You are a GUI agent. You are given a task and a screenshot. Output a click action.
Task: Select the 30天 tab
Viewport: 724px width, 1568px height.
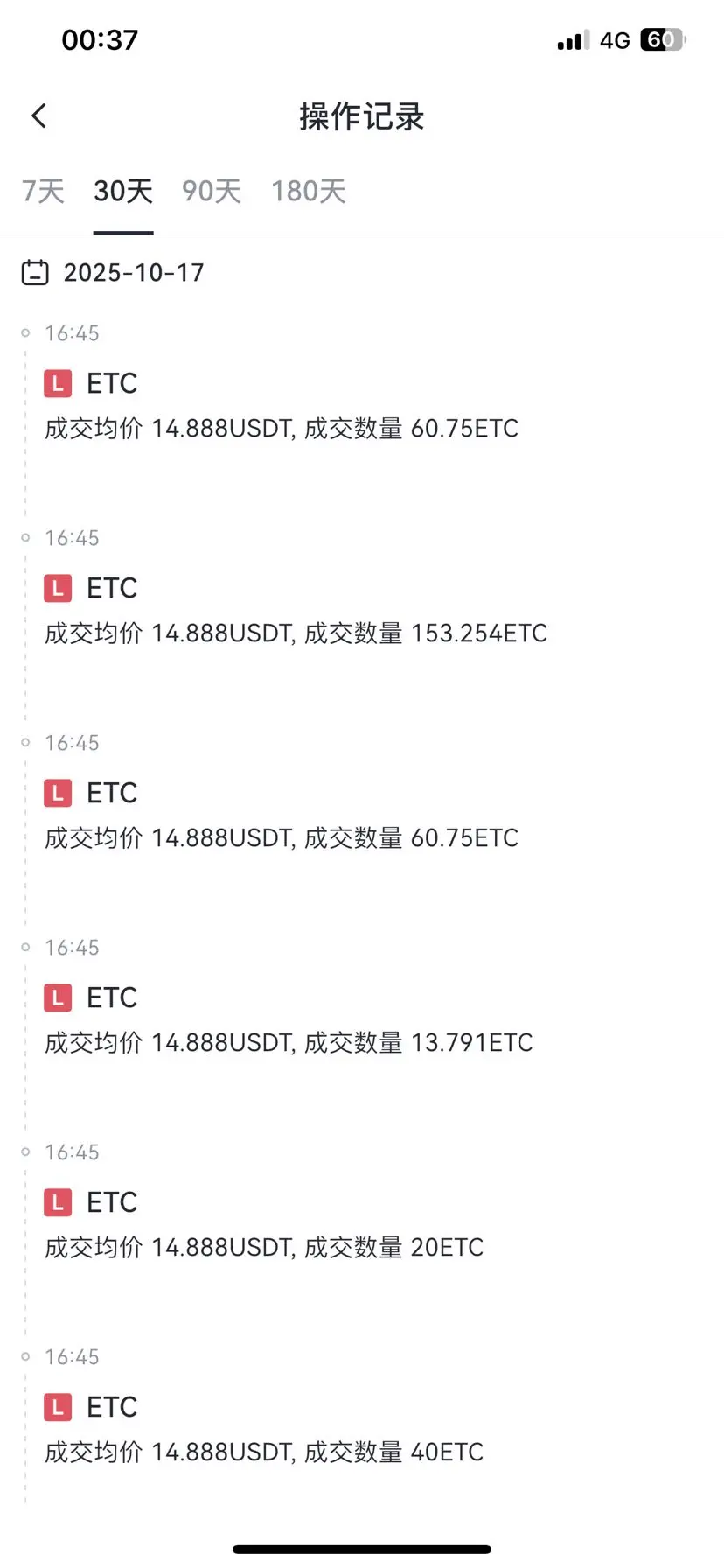[x=123, y=191]
